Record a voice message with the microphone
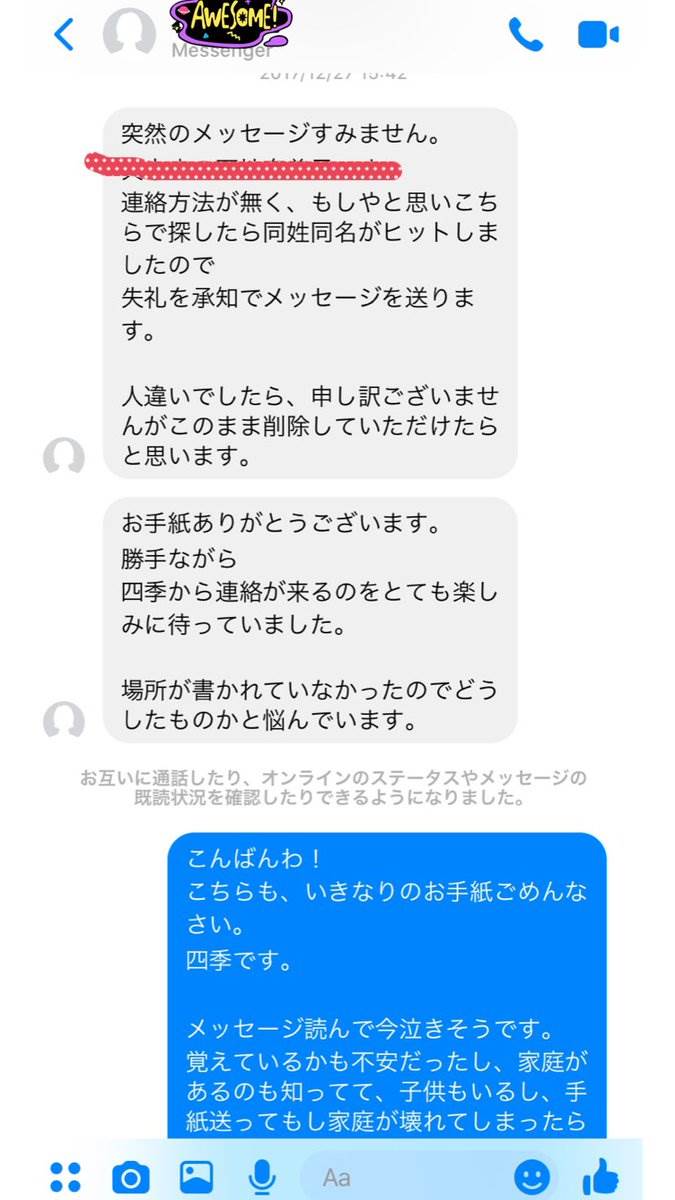675x1200 pixels. [x=262, y=1177]
